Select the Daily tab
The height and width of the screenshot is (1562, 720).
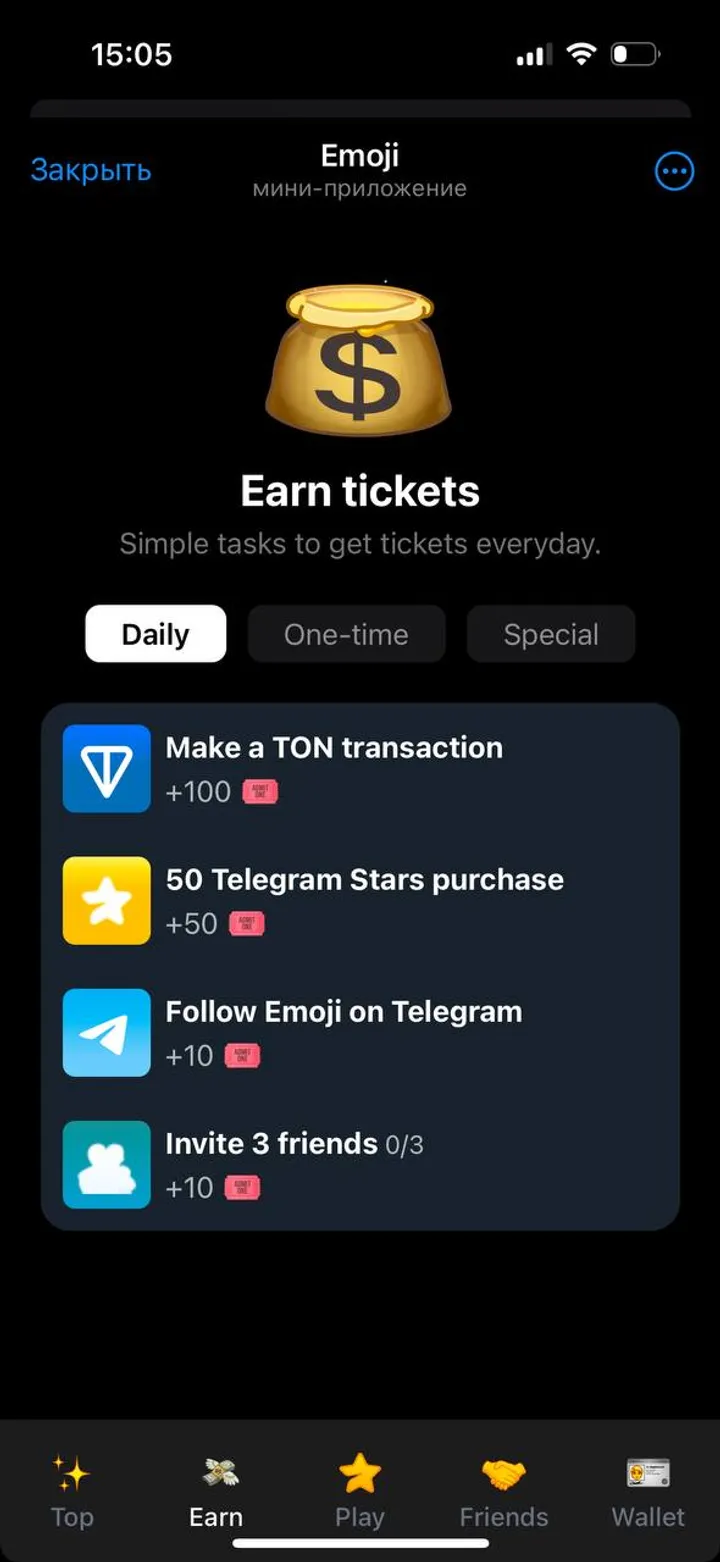click(x=155, y=633)
